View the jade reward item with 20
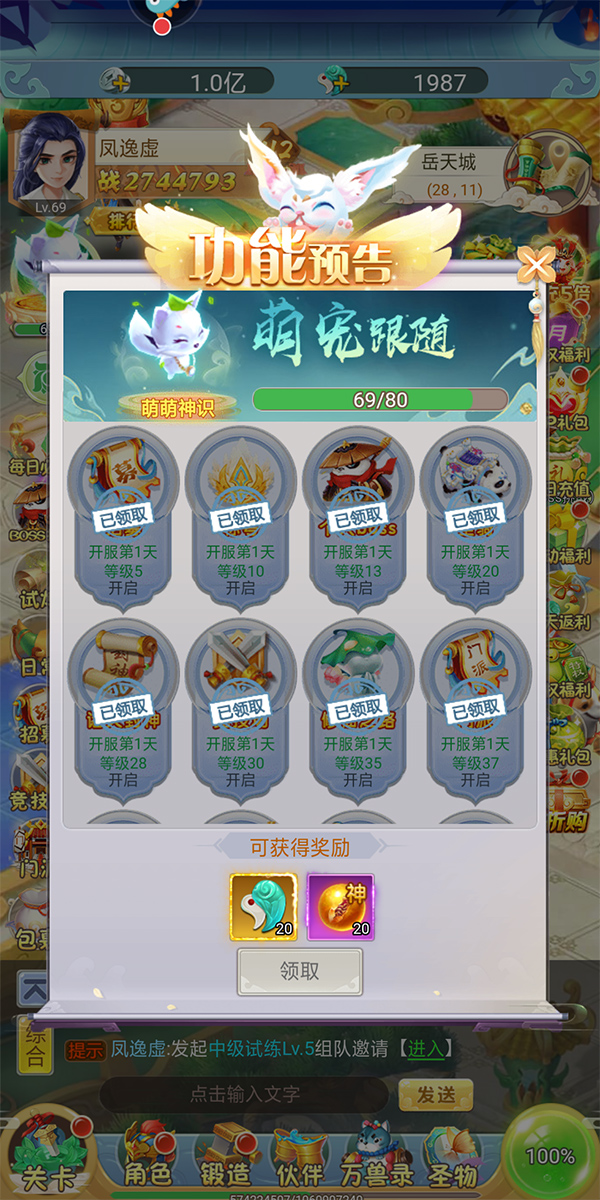The height and width of the screenshot is (1200, 600). tap(263, 907)
